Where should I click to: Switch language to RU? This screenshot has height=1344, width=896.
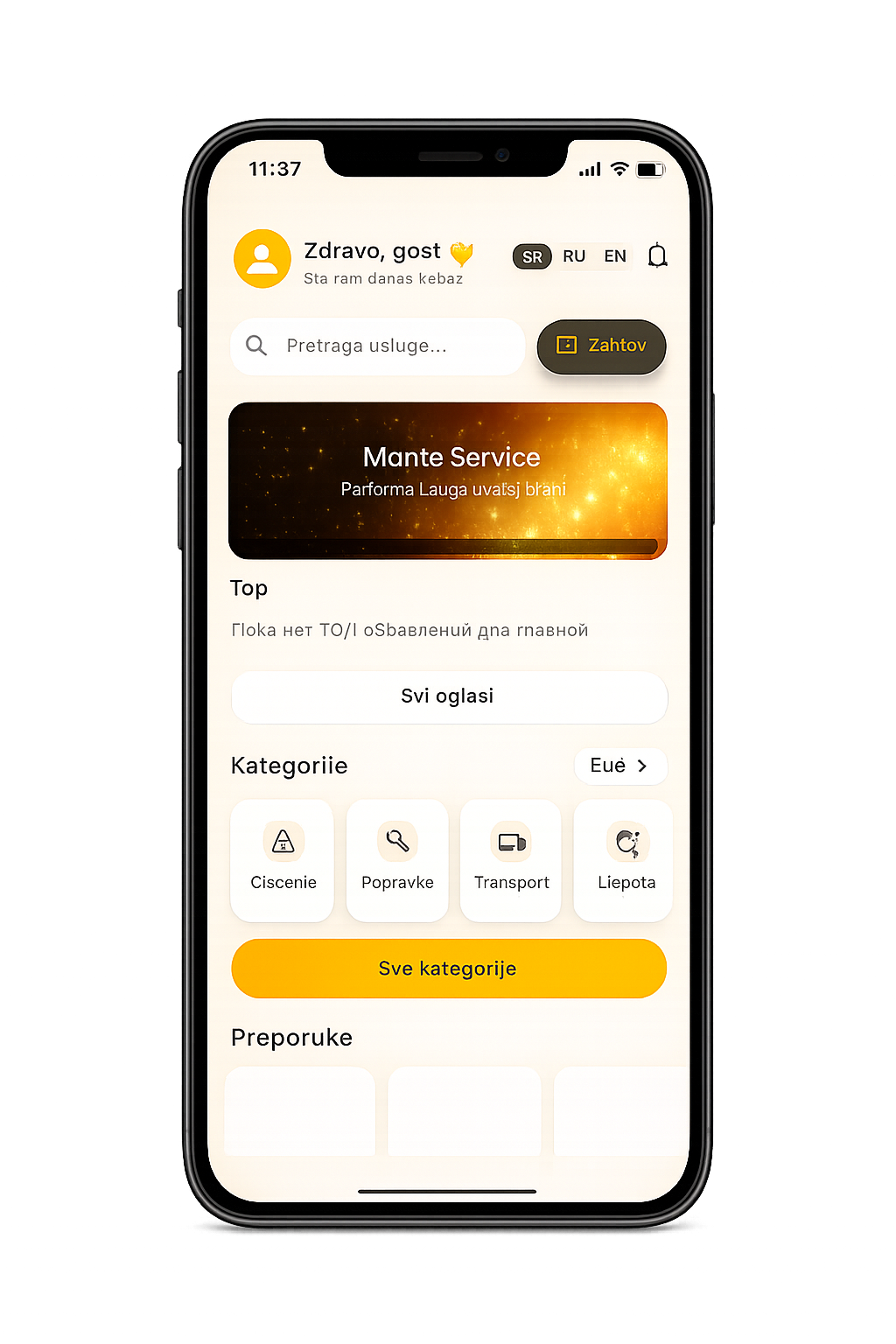pyautogui.click(x=574, y=256)
